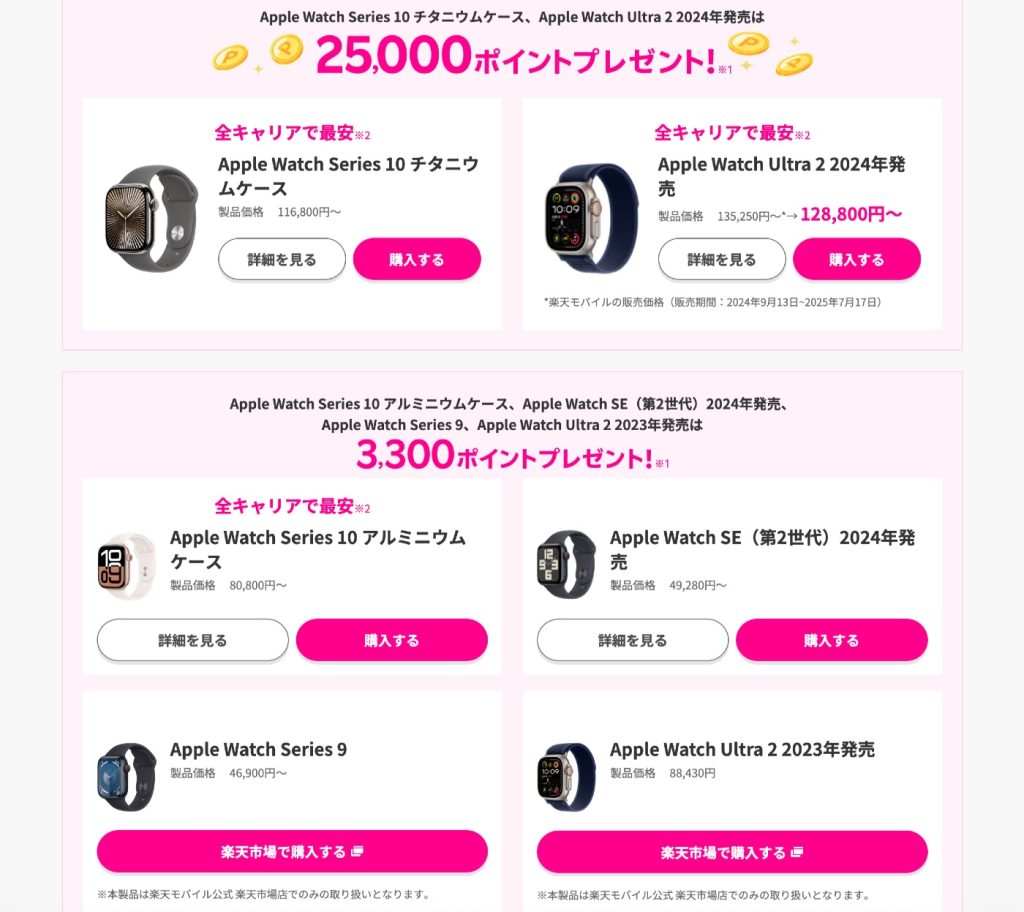This screenshot has height=912, width=1024.
Task: Buy Apple Watch Ultra 2 2023 on Rakuten Ichiba
Action: point(732,852)
